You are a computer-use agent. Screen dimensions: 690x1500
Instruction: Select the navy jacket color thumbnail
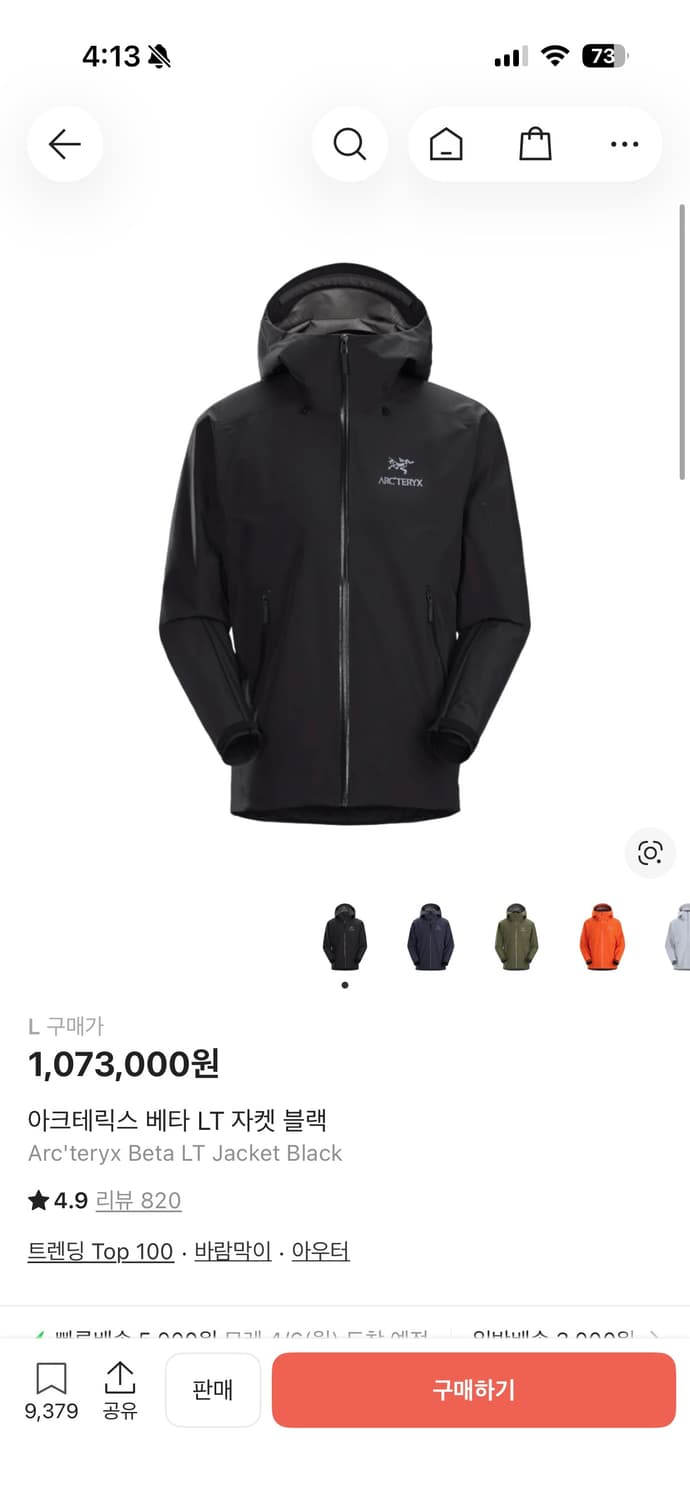[x=430, y=936]
